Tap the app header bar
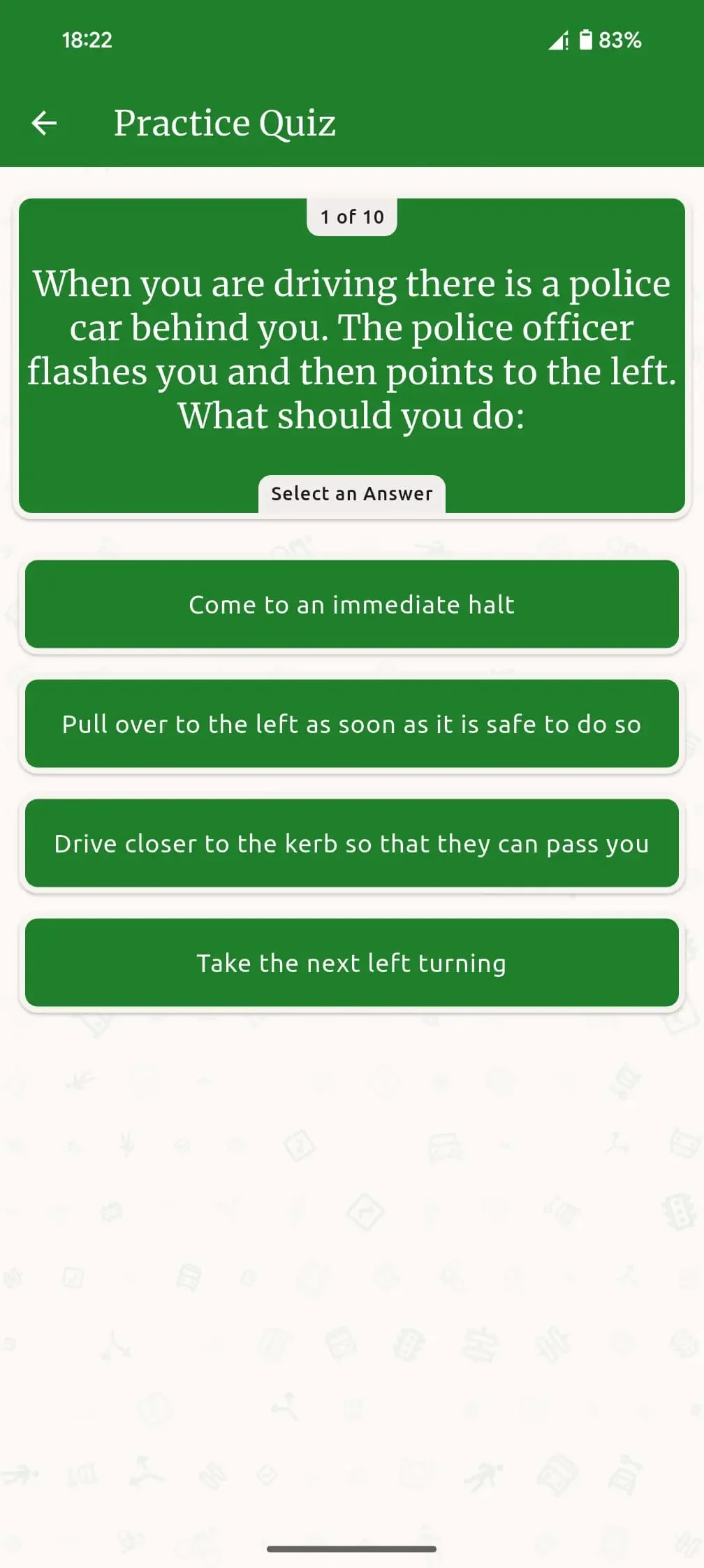This screenshot has width=704, height=1568. click(351, 122)
